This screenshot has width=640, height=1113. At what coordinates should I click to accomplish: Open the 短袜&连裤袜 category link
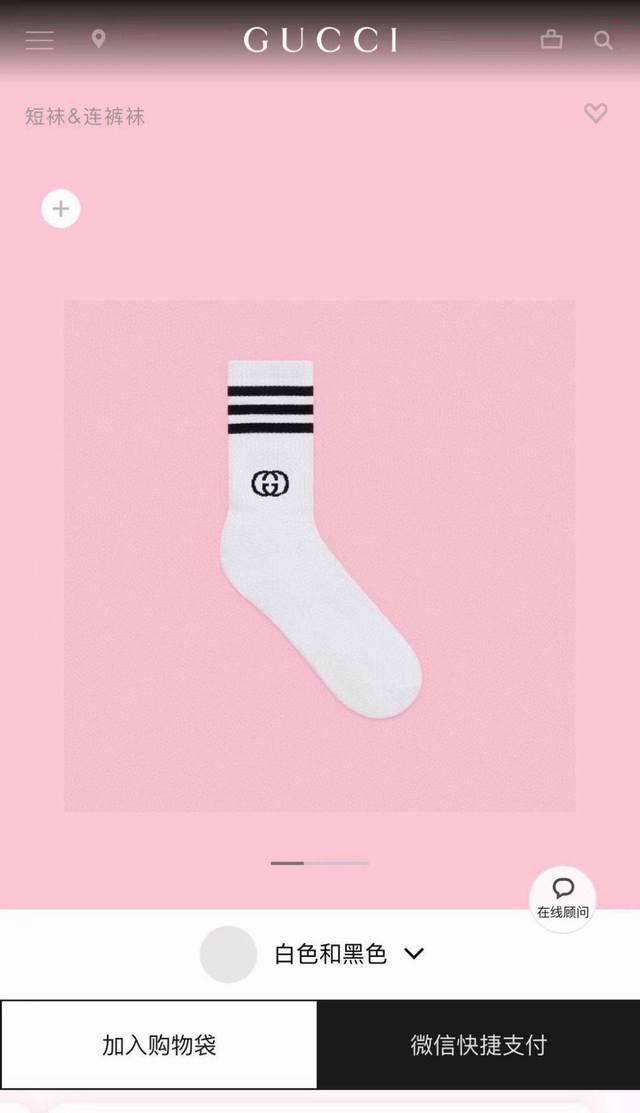(x=85, y=116)
